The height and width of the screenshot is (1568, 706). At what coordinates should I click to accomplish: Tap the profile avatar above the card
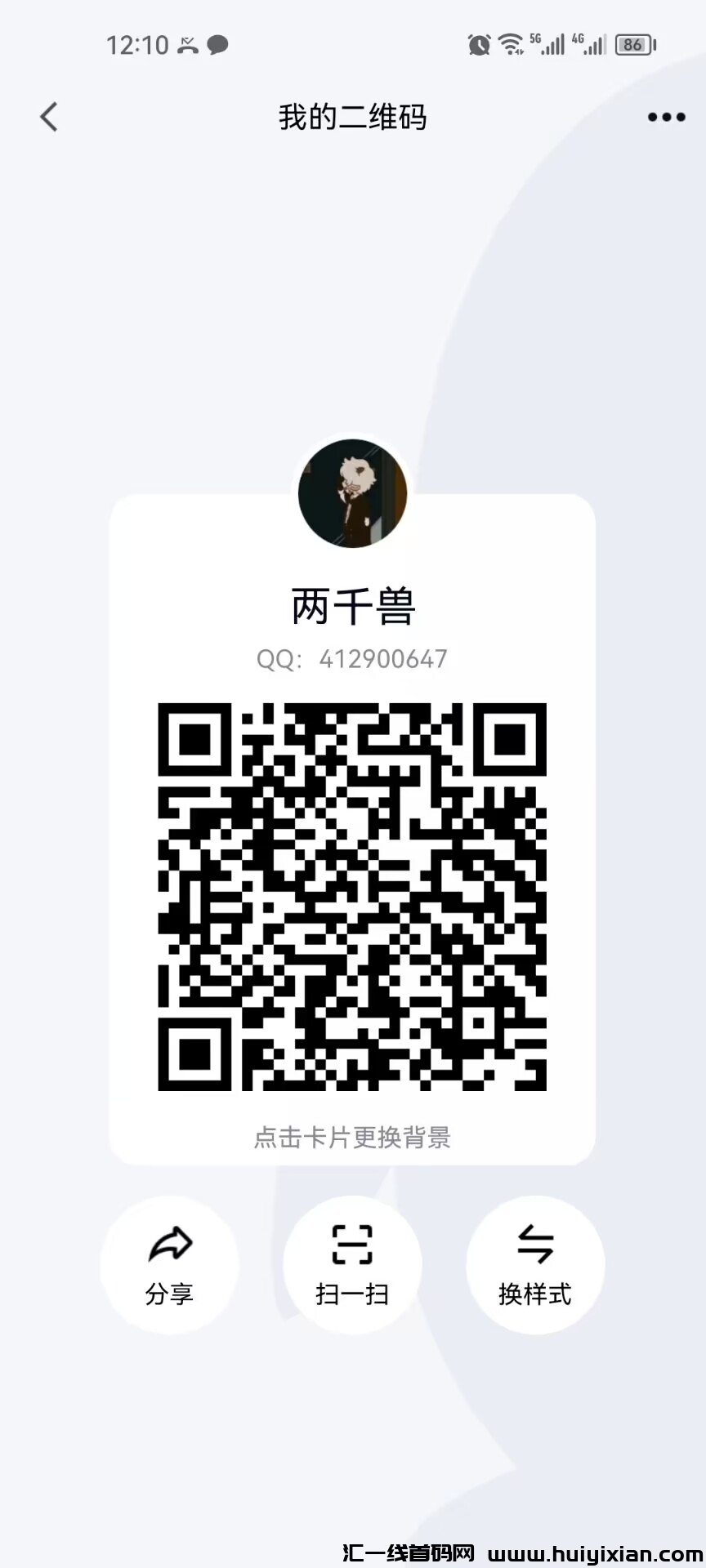click(x=352, y=492)
